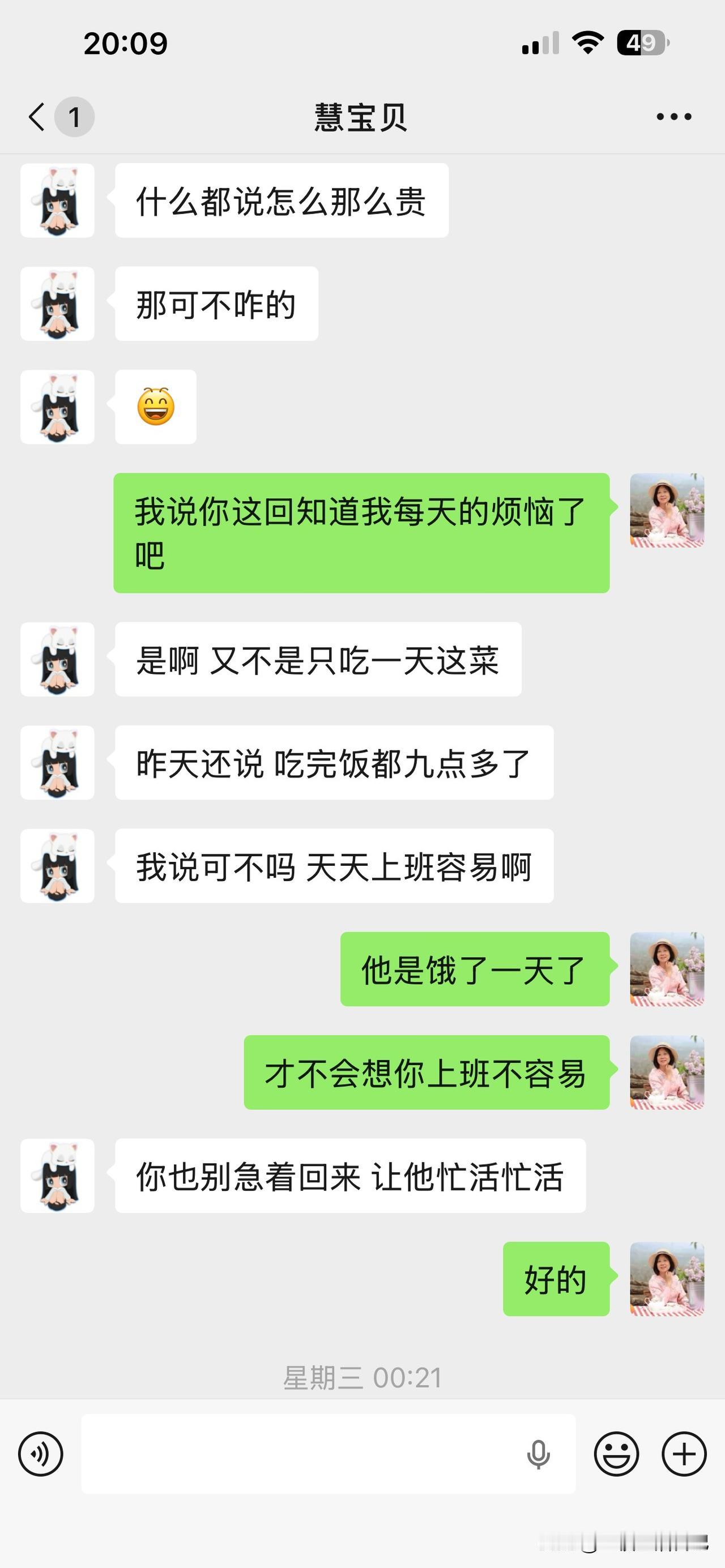Open the emoji sticker panel icon
725x1568 pixels.
tap(617, 1453)
